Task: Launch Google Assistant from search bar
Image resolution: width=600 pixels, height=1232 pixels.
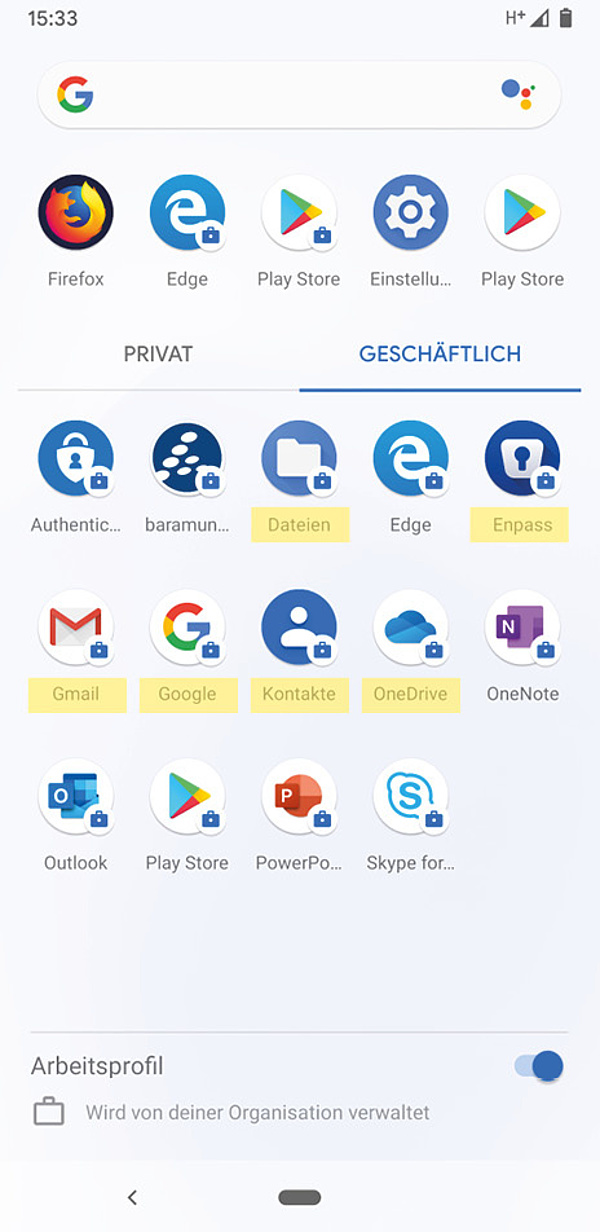Action: click(518, 95)
